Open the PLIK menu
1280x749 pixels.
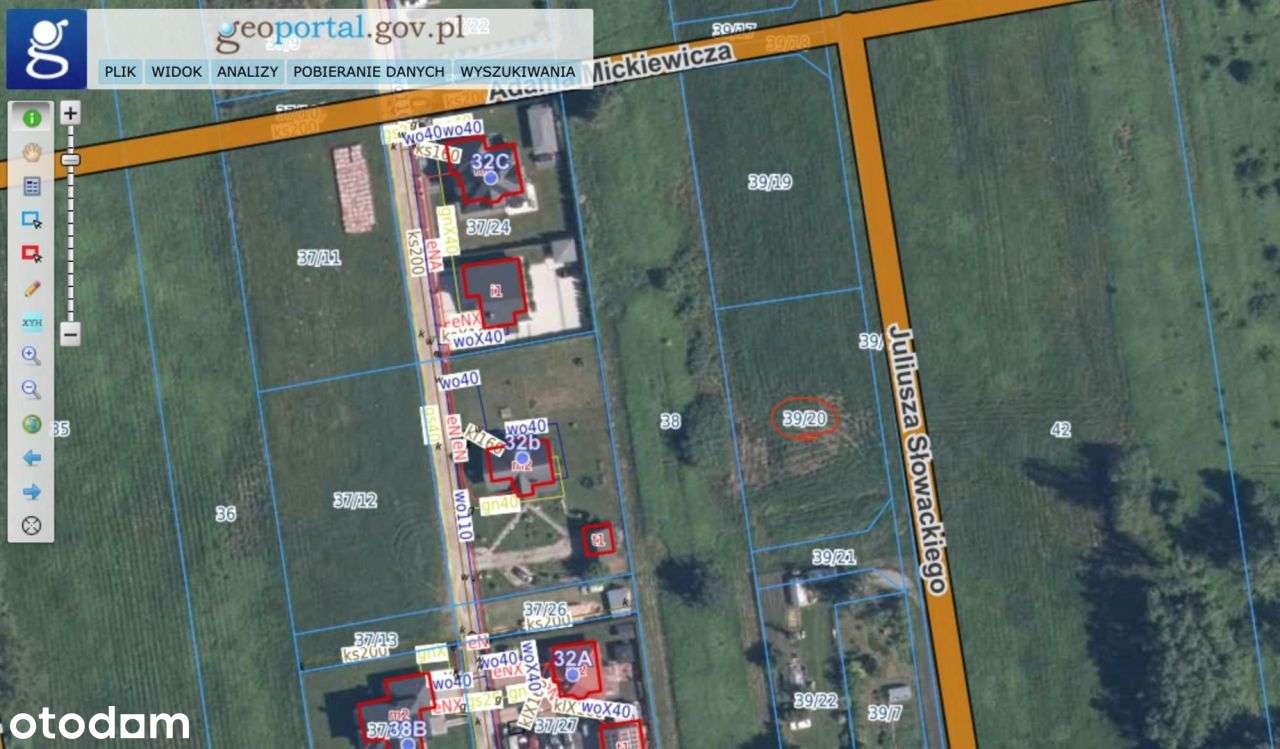point(120,72)
